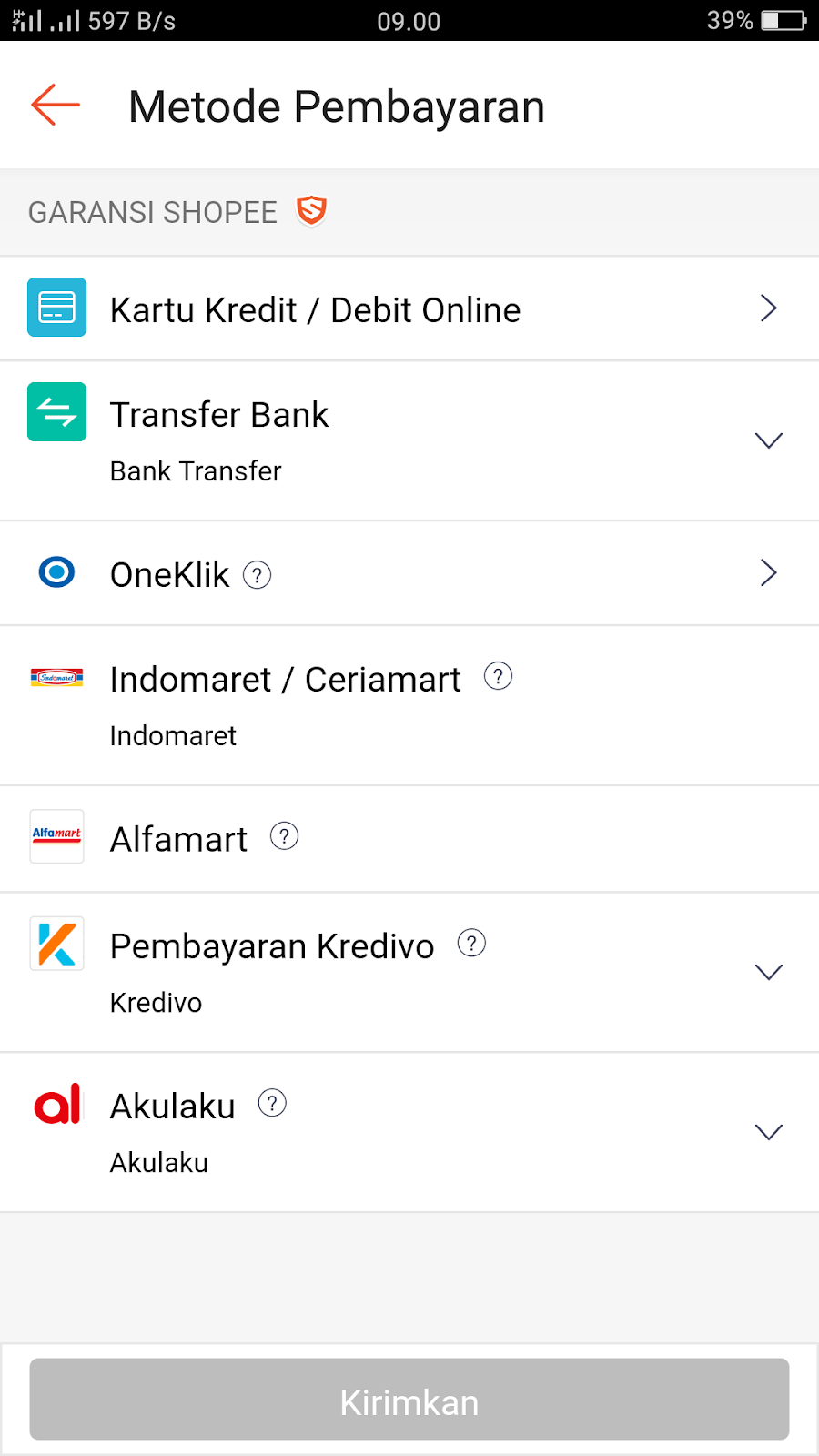Image resolution: width=819 pixels, height=1456 pixels.
Task: Tap the Pembayaran Kredivo help icon
Action: 471,944
